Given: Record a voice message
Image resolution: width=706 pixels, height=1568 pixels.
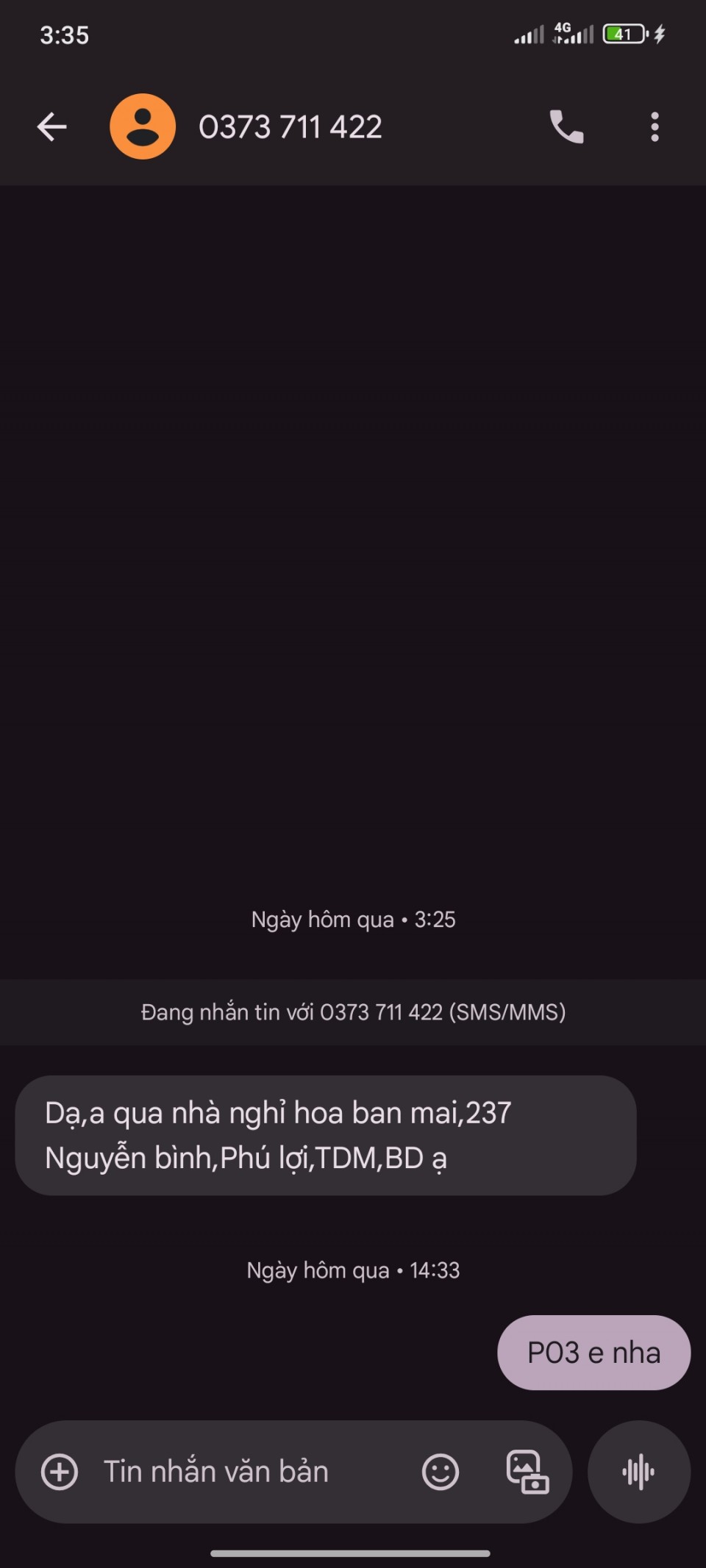Looking at the screenshot, I should [638, 1472].
